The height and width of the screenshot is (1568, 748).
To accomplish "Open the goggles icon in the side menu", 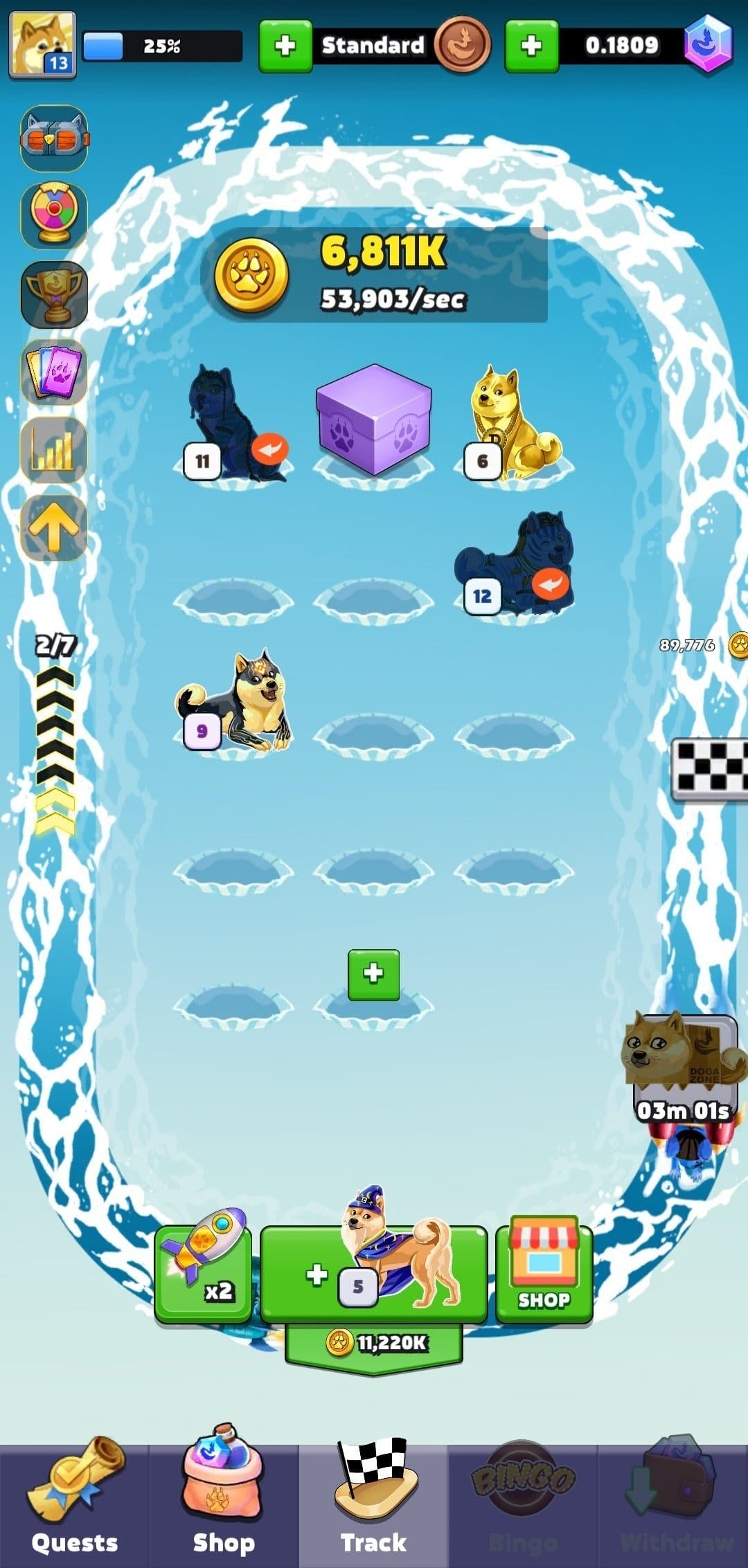I will [x=54, y=138].
